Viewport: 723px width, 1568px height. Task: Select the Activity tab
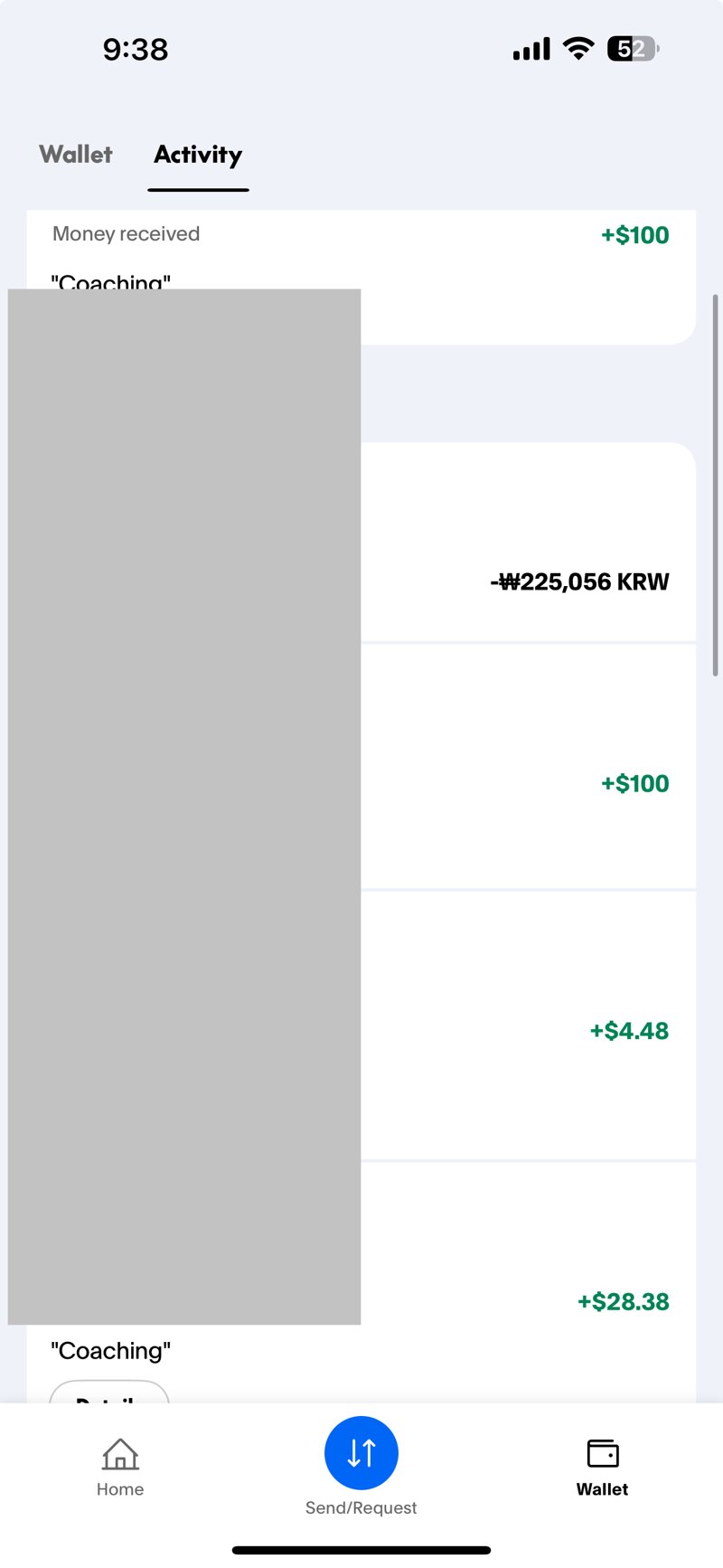click(x=198, y=156)
